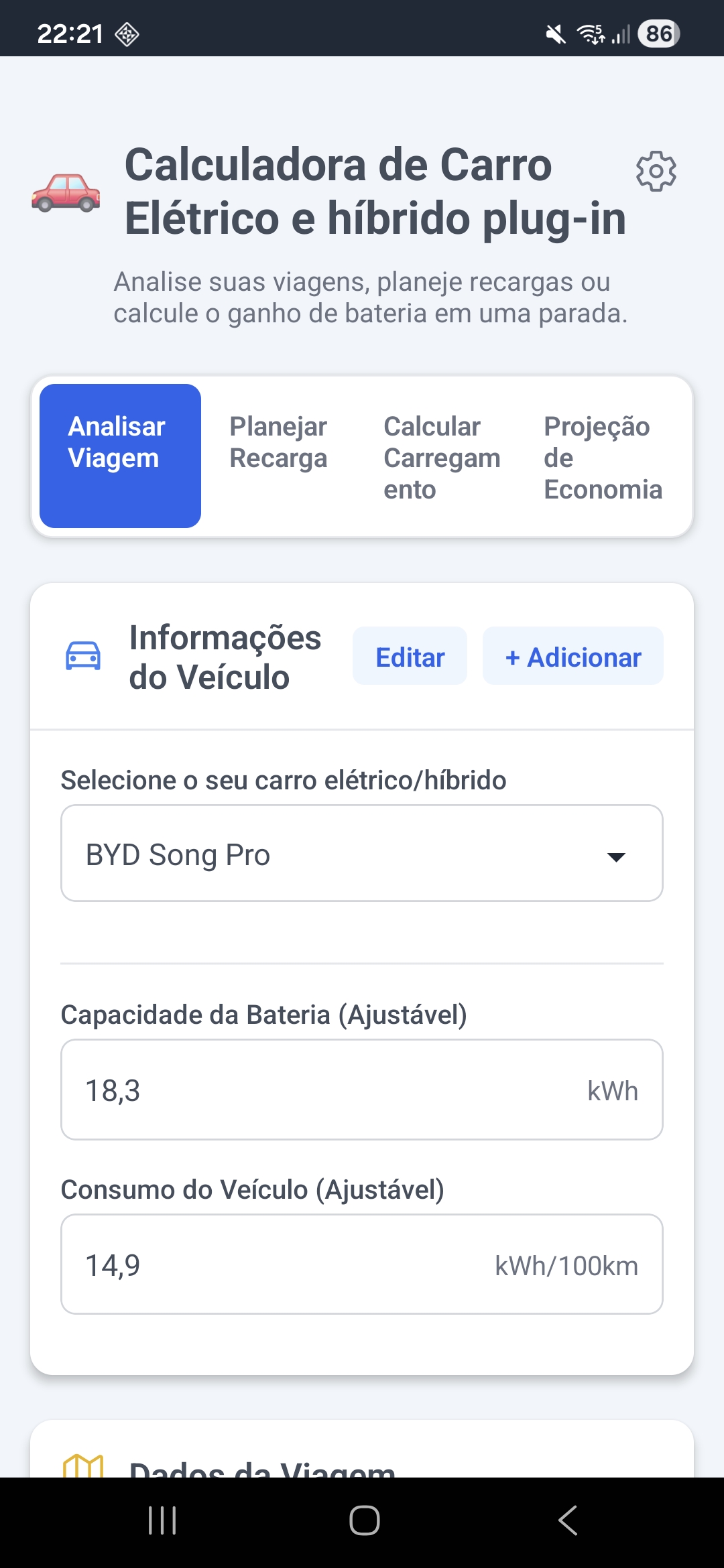Tap the location icon next to the clock
This screenshot has width=724, height=1568.
[x=125, y=34]
